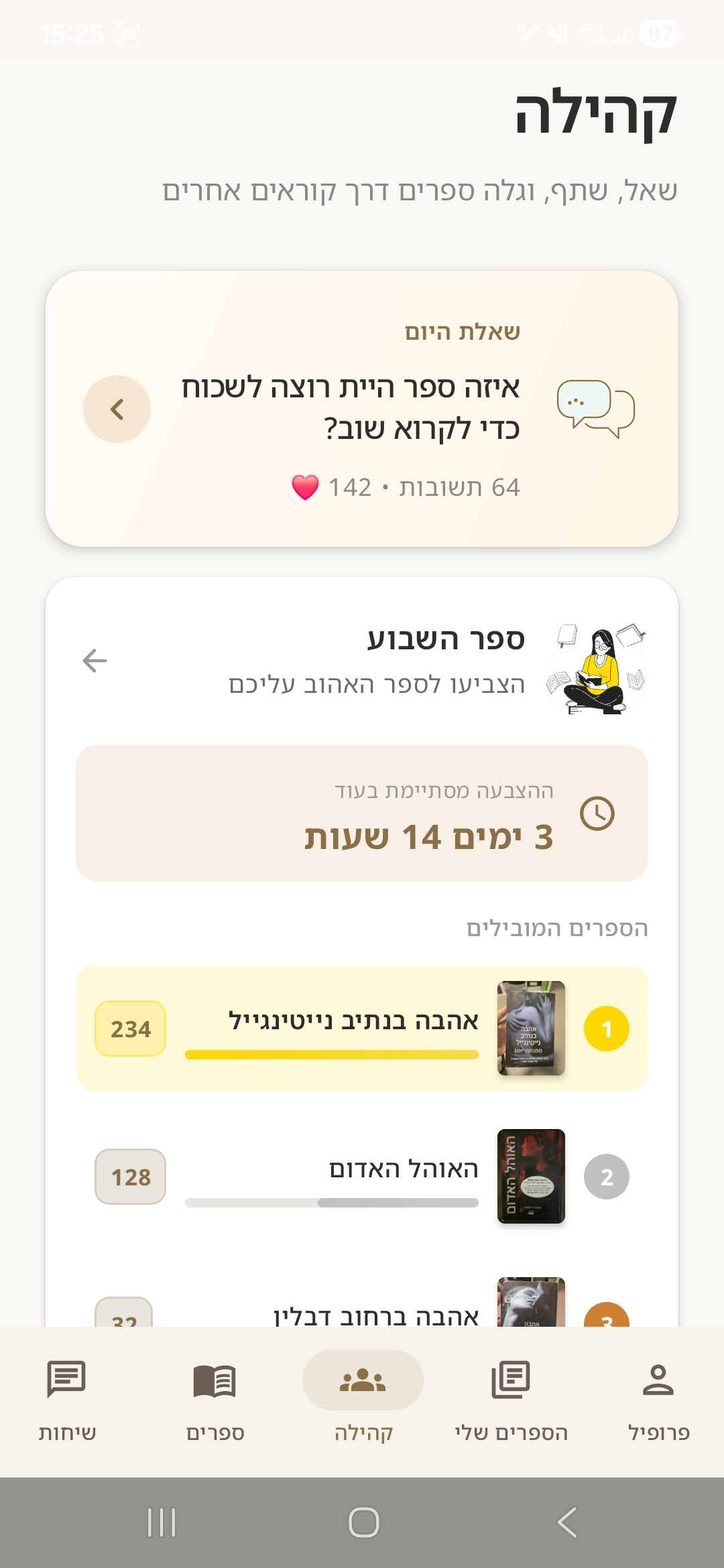Click the clock icon next to voting countdown
724x1568 pixels.
click(x=599, y=814)
